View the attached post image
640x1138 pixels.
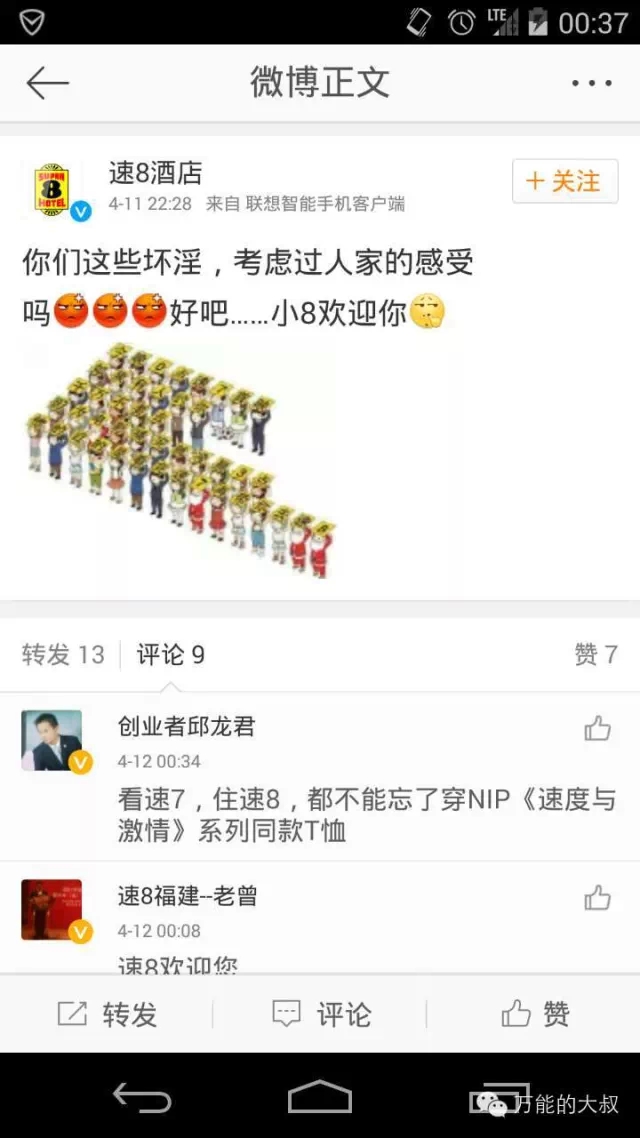(180, 462)
